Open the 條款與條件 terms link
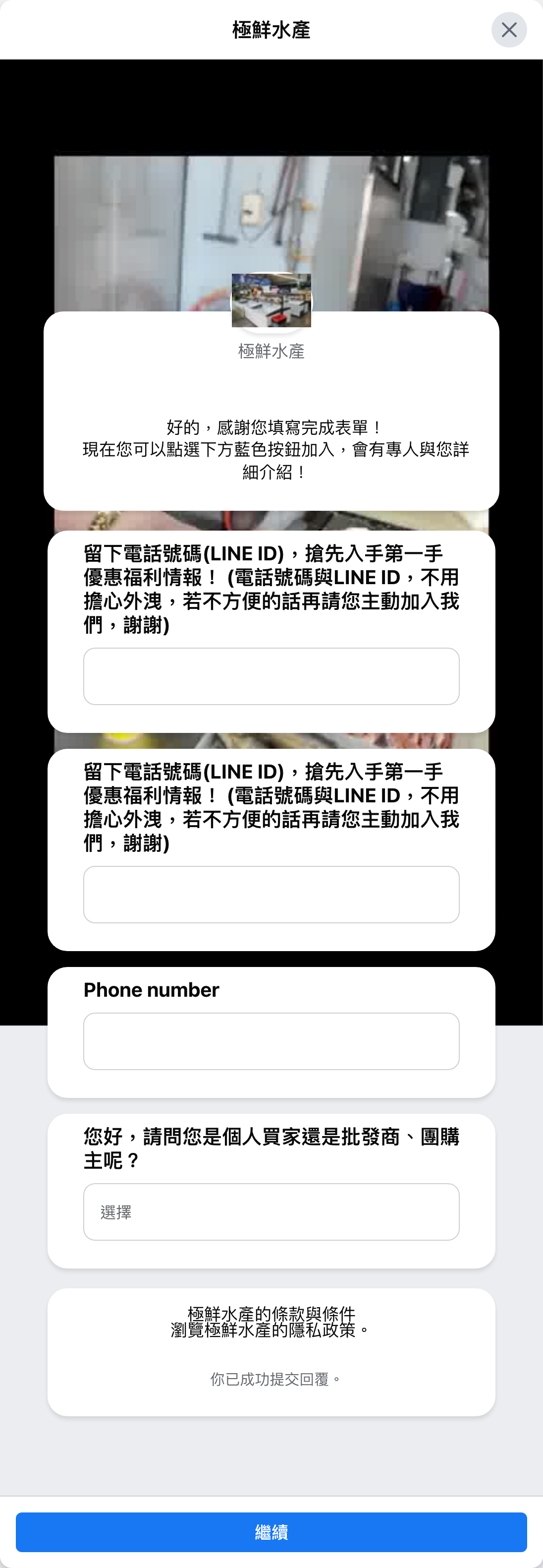The image size is (543, 1568). click(x=271, y=1314)
